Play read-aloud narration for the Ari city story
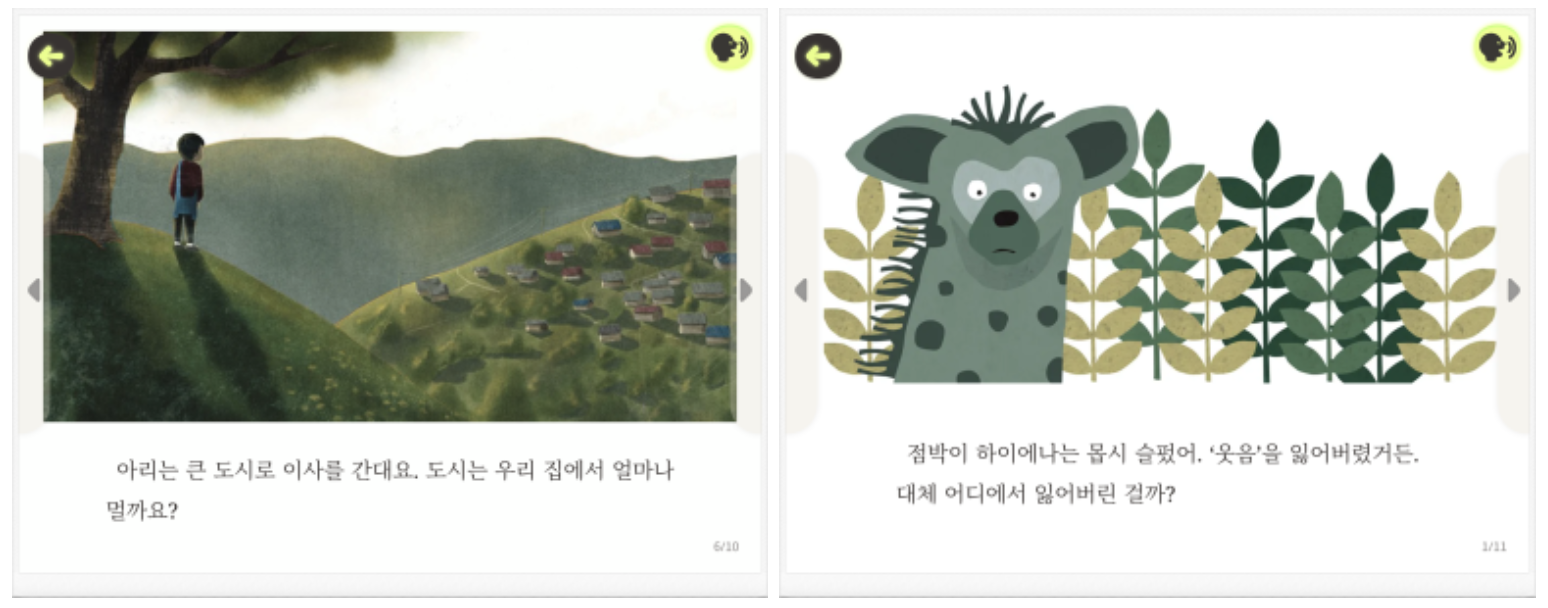The height and width of the screenshot is (608, 1548). coord(730,48)
